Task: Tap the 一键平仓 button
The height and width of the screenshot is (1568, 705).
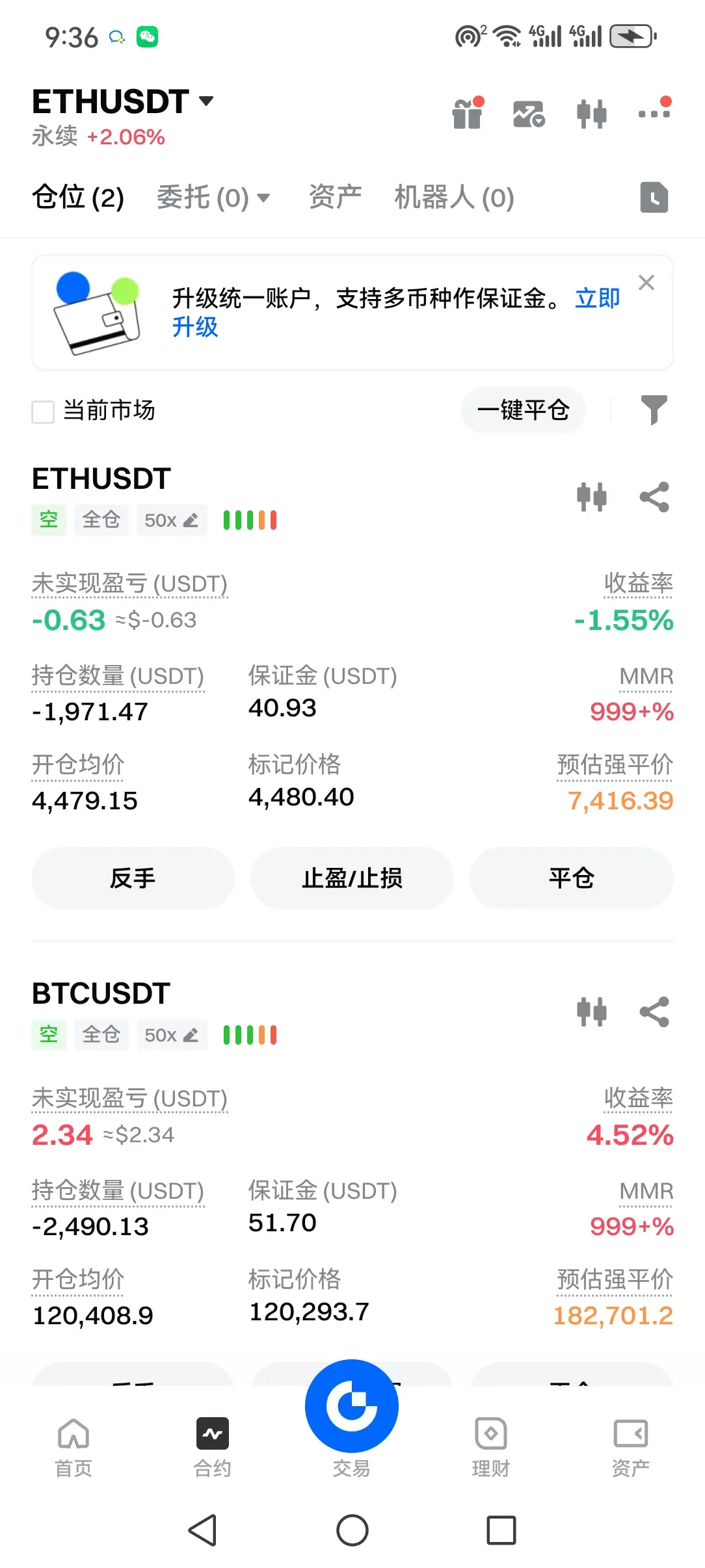Action: click(523, 410)
